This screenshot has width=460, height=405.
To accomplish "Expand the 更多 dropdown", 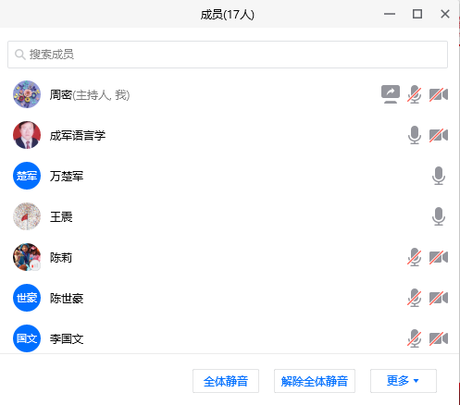I will [403, 381].
